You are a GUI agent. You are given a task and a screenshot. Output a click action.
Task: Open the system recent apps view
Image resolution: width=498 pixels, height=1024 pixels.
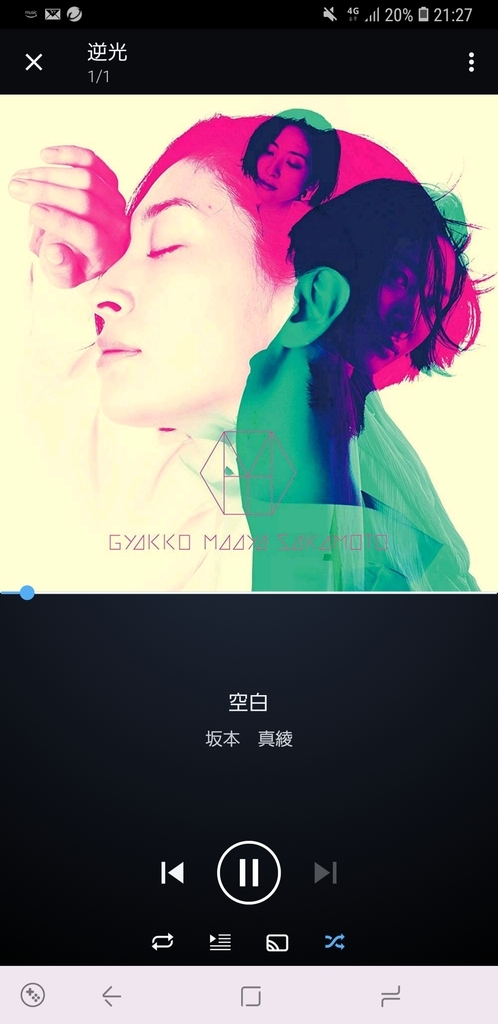pyautogui.click(x=390, y=996)
